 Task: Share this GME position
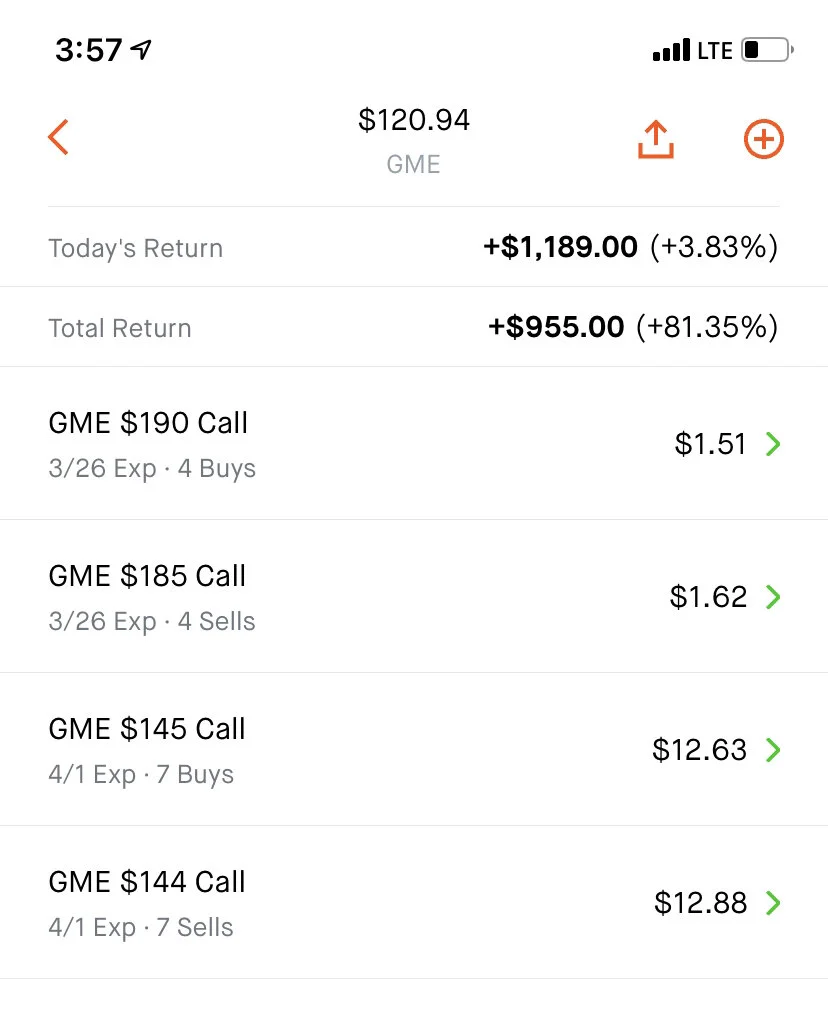coord(656,140)
